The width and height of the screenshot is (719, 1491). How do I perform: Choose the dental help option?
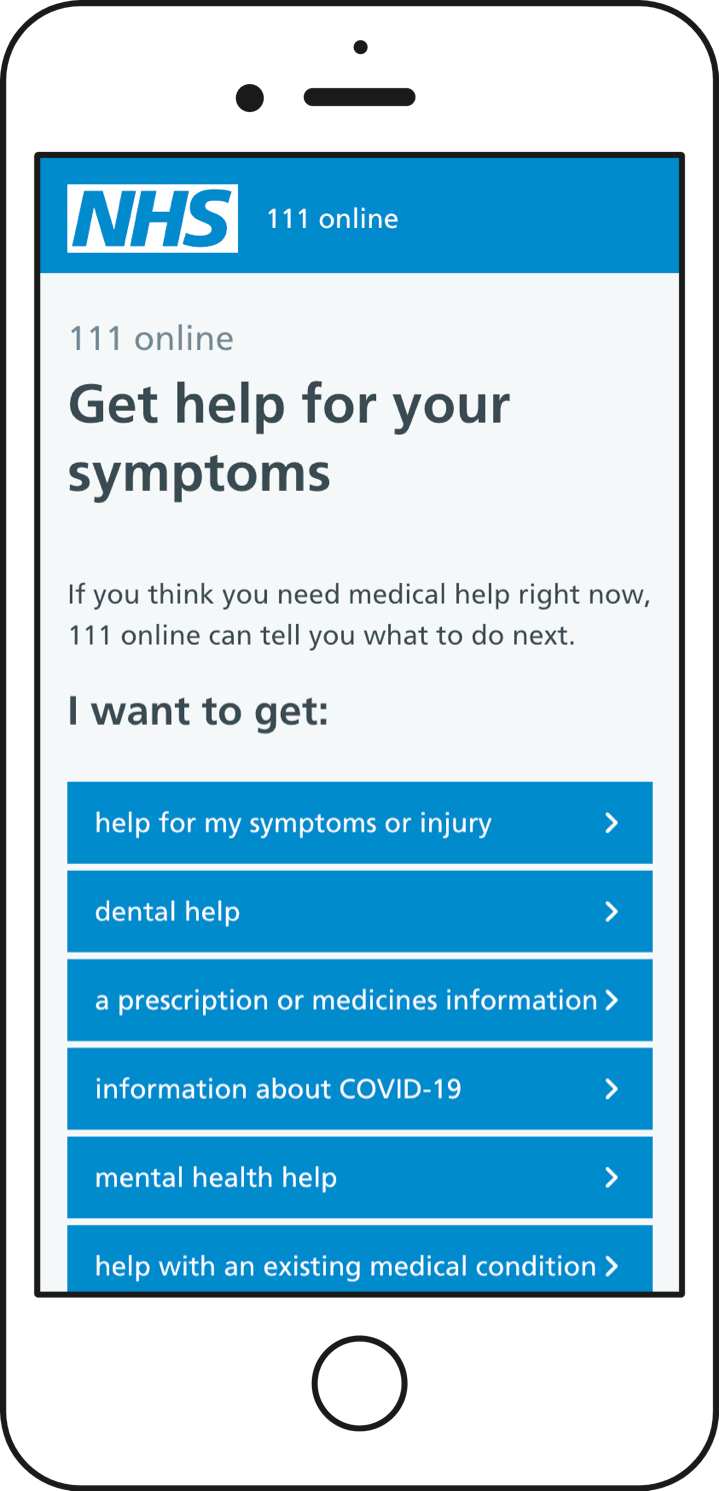(x=360, y=911)
